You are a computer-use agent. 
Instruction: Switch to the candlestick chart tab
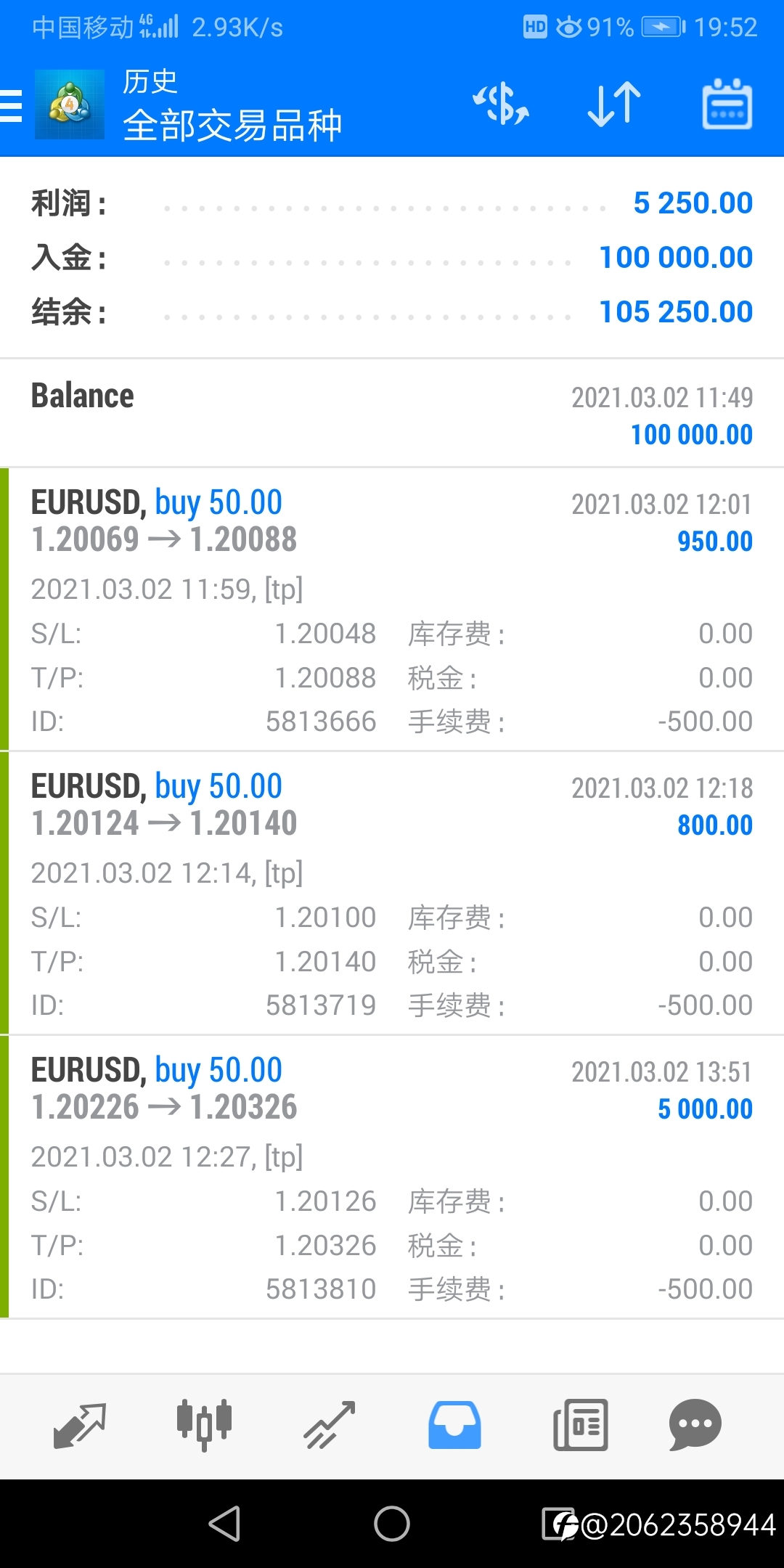click(x=204, y=1425)
